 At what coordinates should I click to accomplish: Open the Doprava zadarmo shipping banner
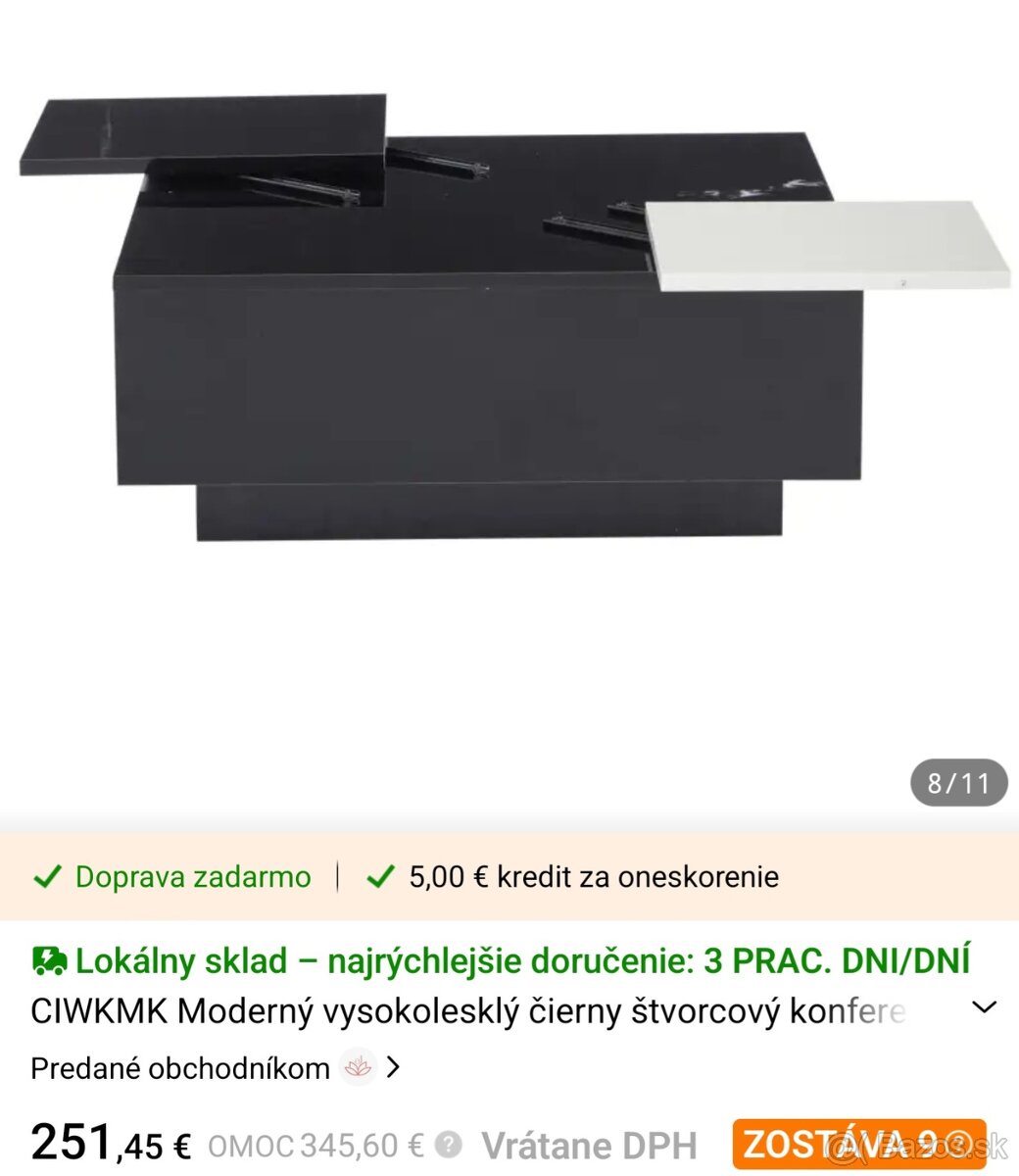point(172,876)
